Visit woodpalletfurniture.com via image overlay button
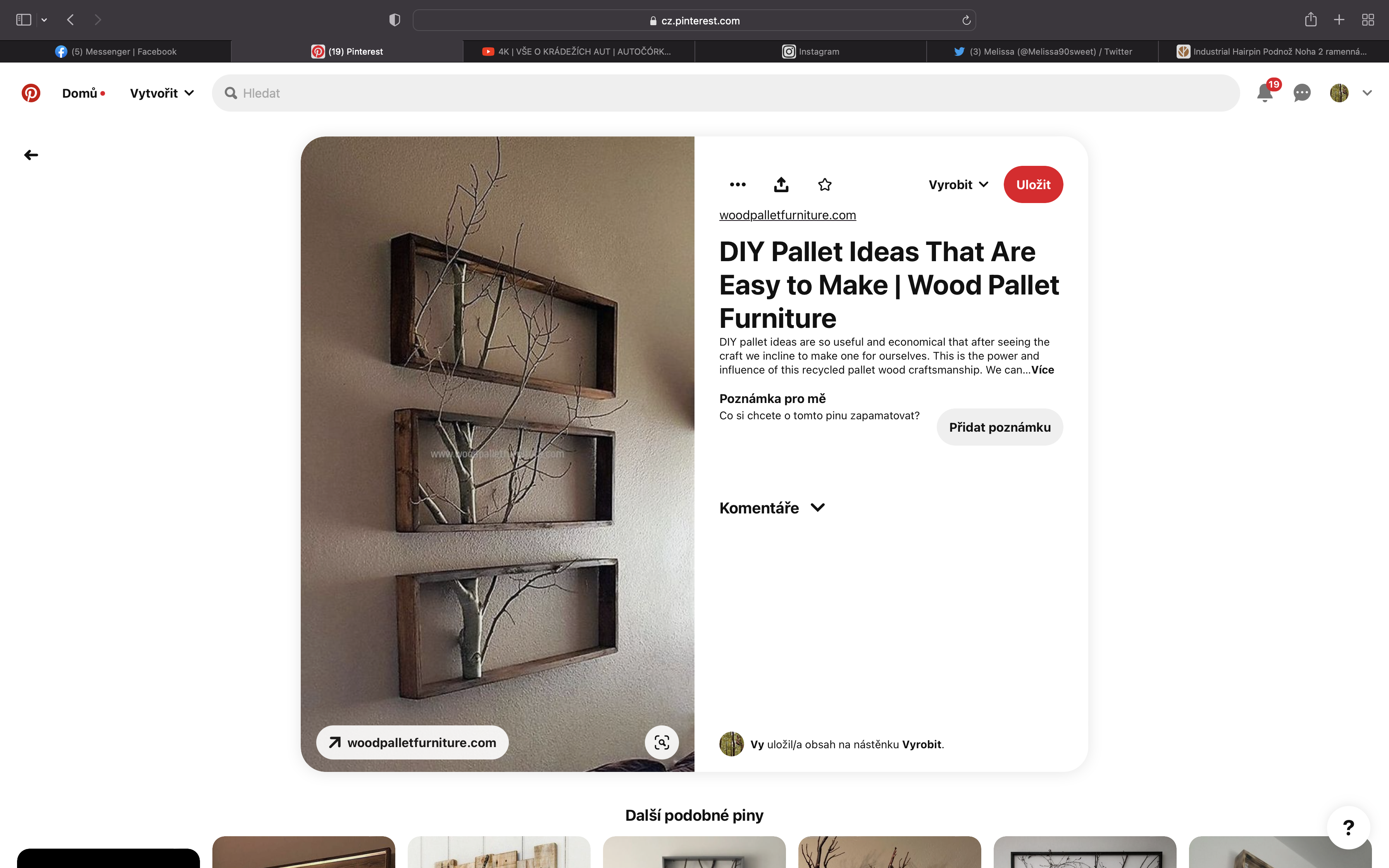This screenshot has width=1389, height=868. (x=412, y=742)
